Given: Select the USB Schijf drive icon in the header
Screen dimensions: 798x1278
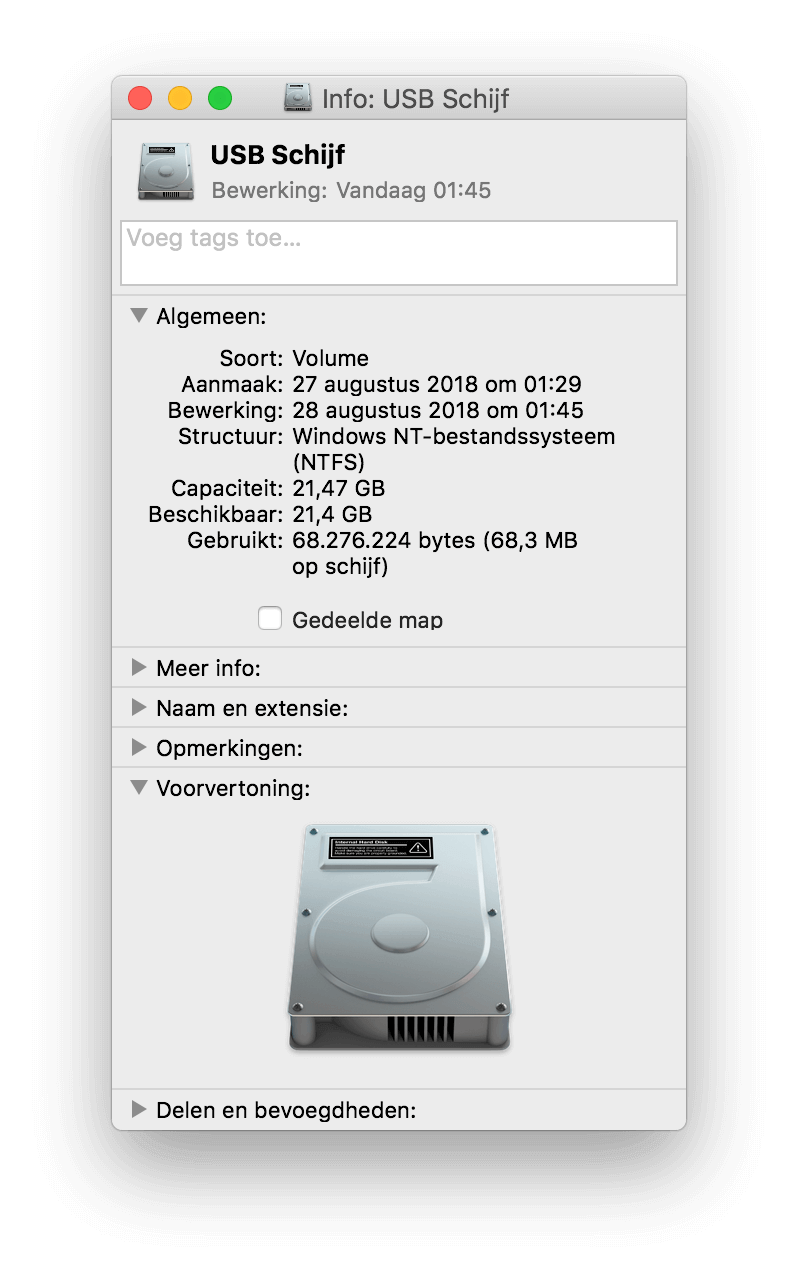Looking at the screenshot, I should click(165, 171).
